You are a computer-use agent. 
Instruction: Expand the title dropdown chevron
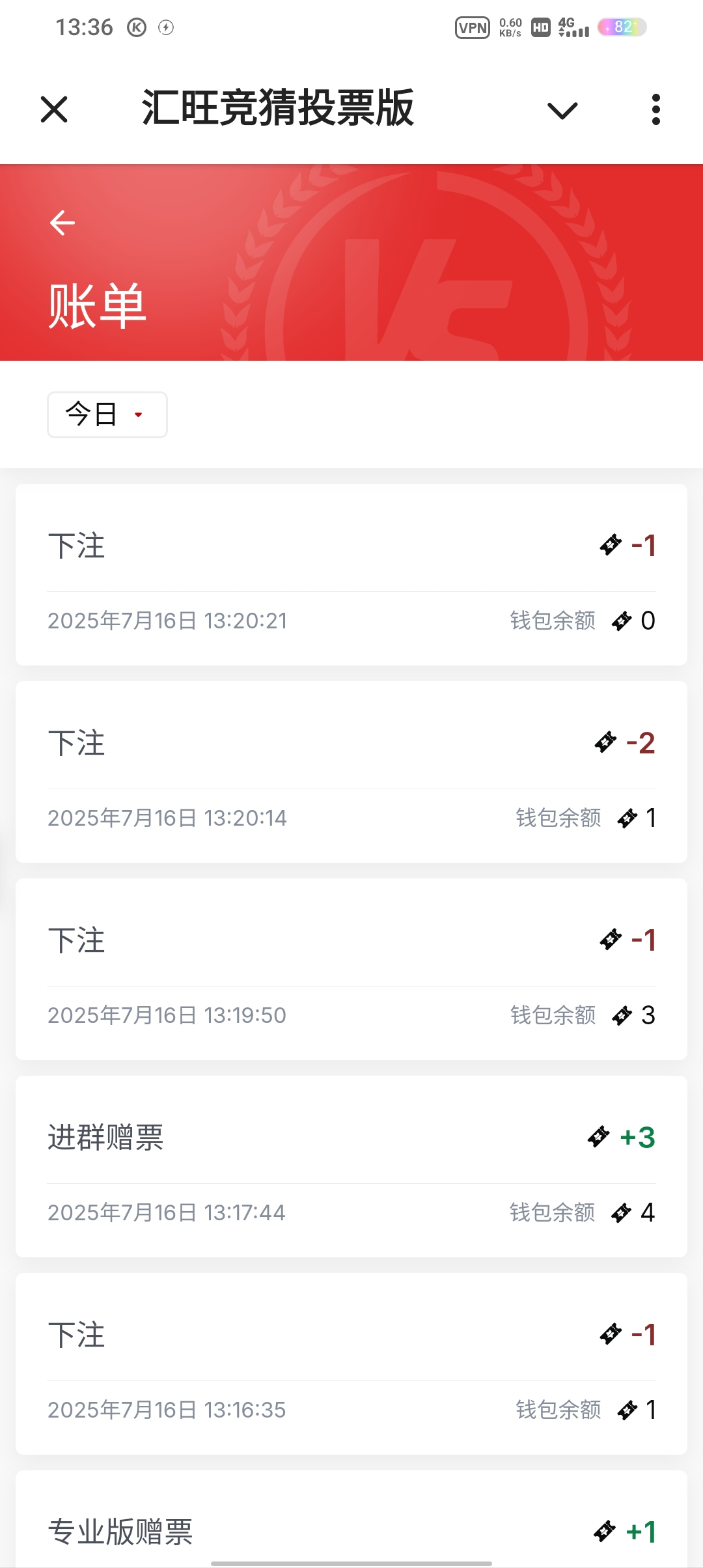point(562,110)
